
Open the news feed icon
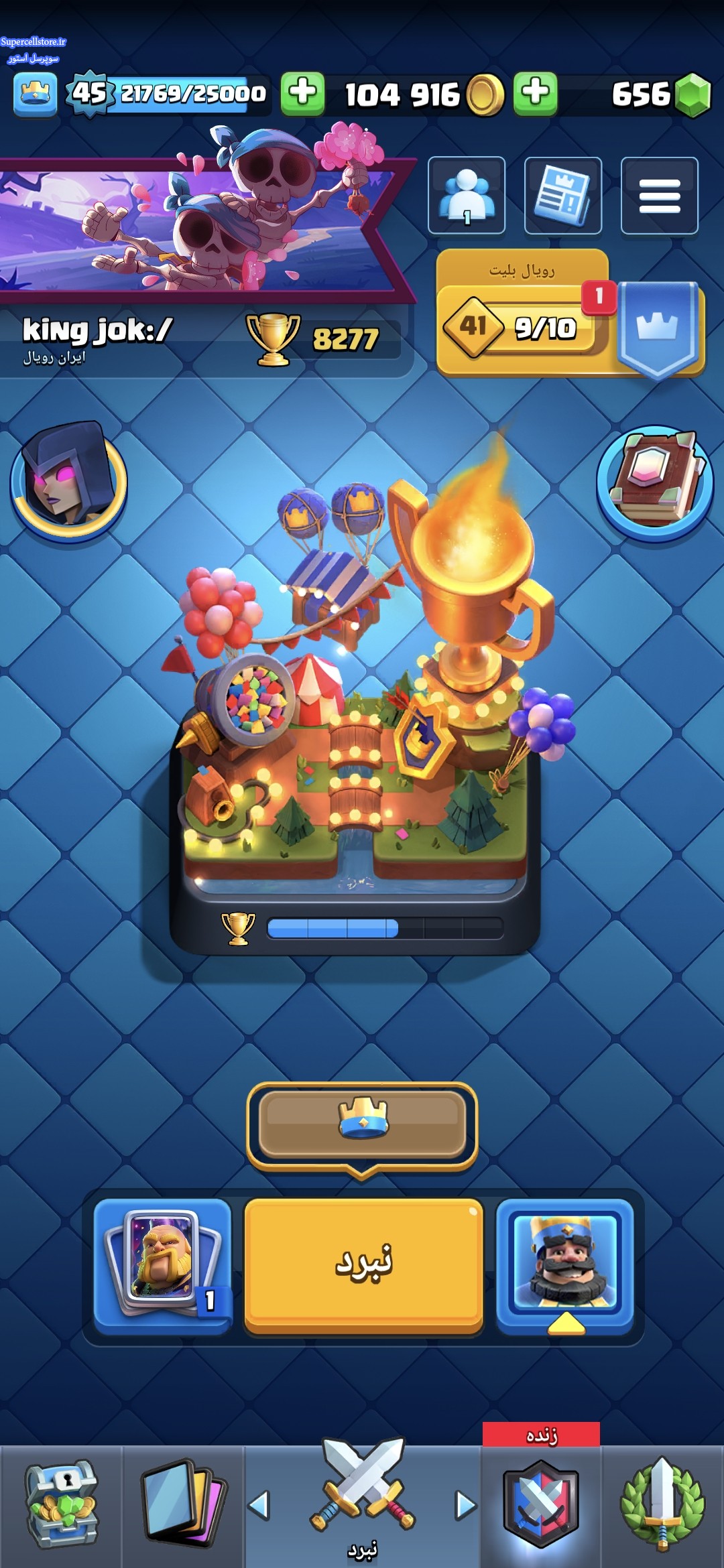click(562, 195)
